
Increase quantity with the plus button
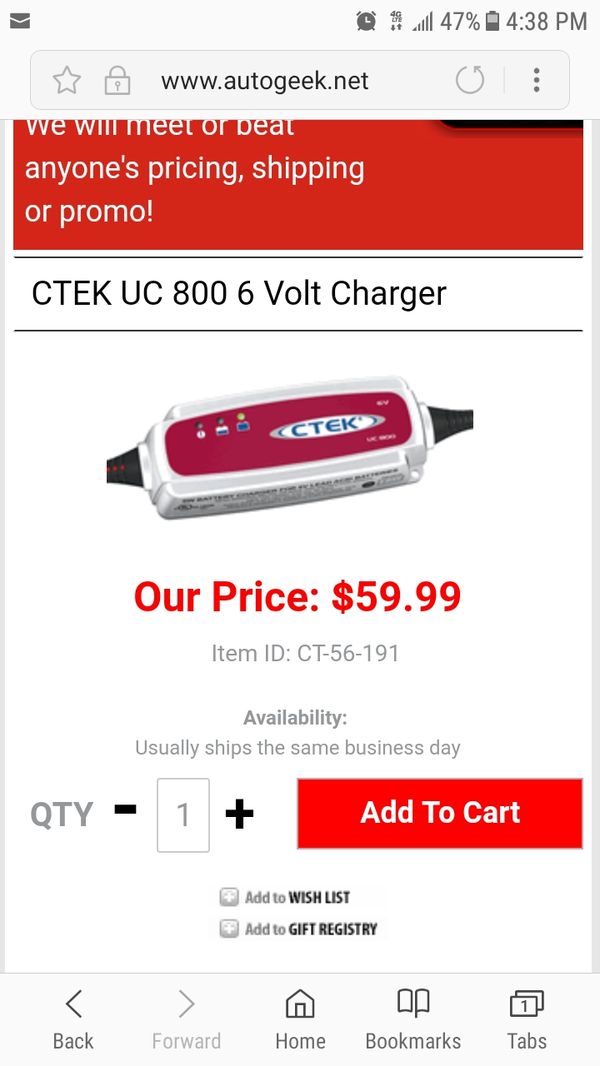click(239, 814)
